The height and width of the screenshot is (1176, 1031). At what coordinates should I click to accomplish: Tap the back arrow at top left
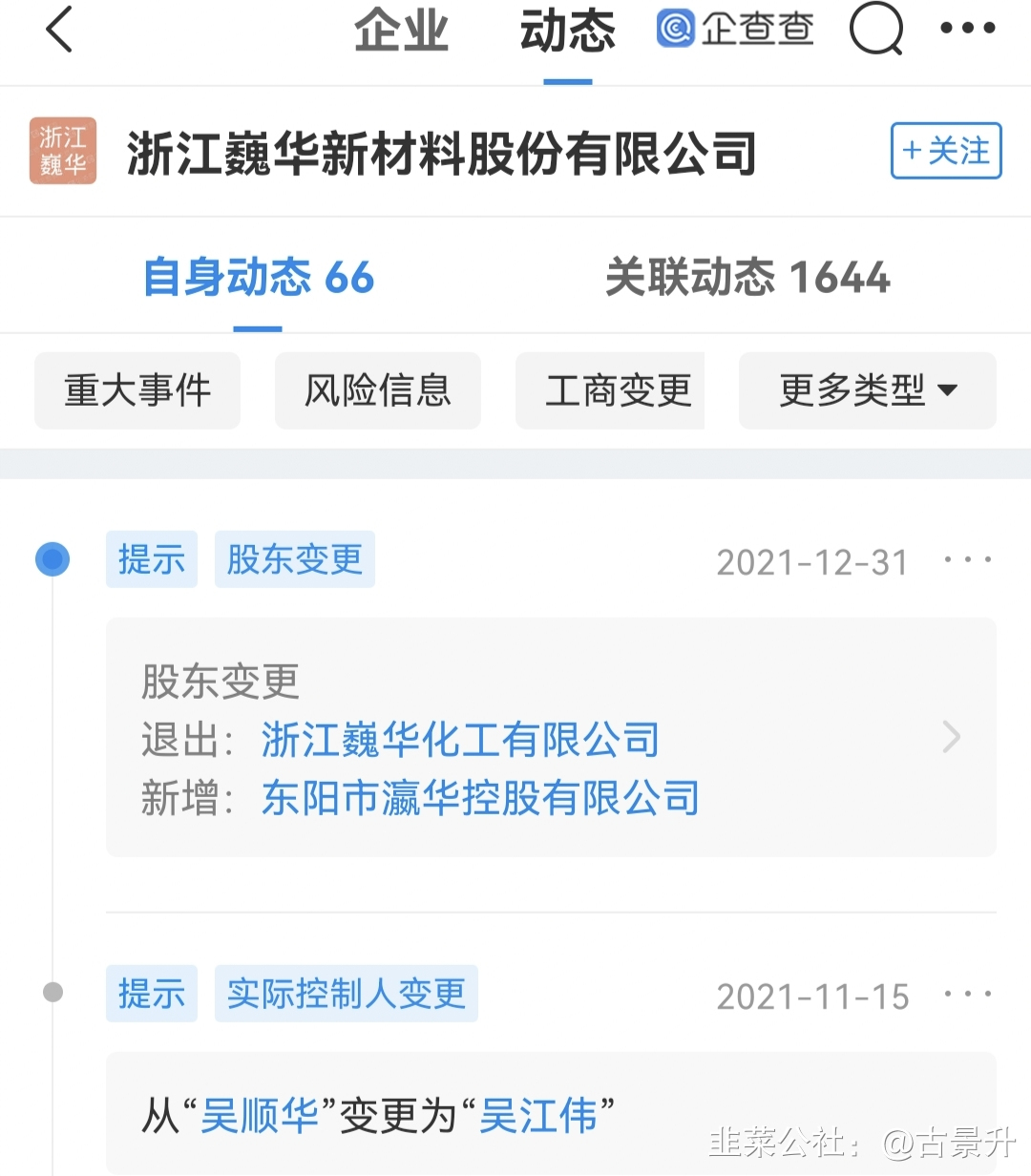[59, 29]
